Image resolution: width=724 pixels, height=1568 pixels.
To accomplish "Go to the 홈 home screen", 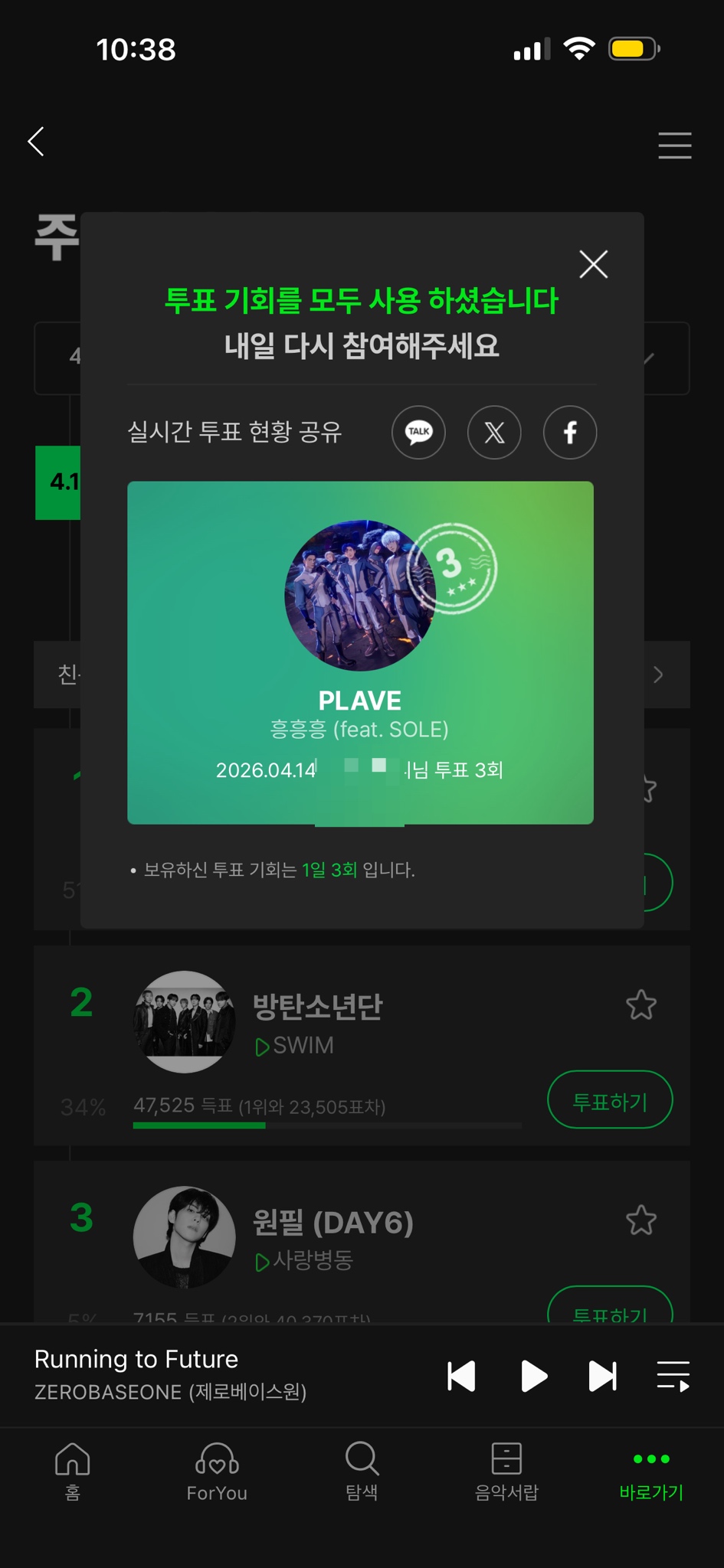I will 72,1470.
